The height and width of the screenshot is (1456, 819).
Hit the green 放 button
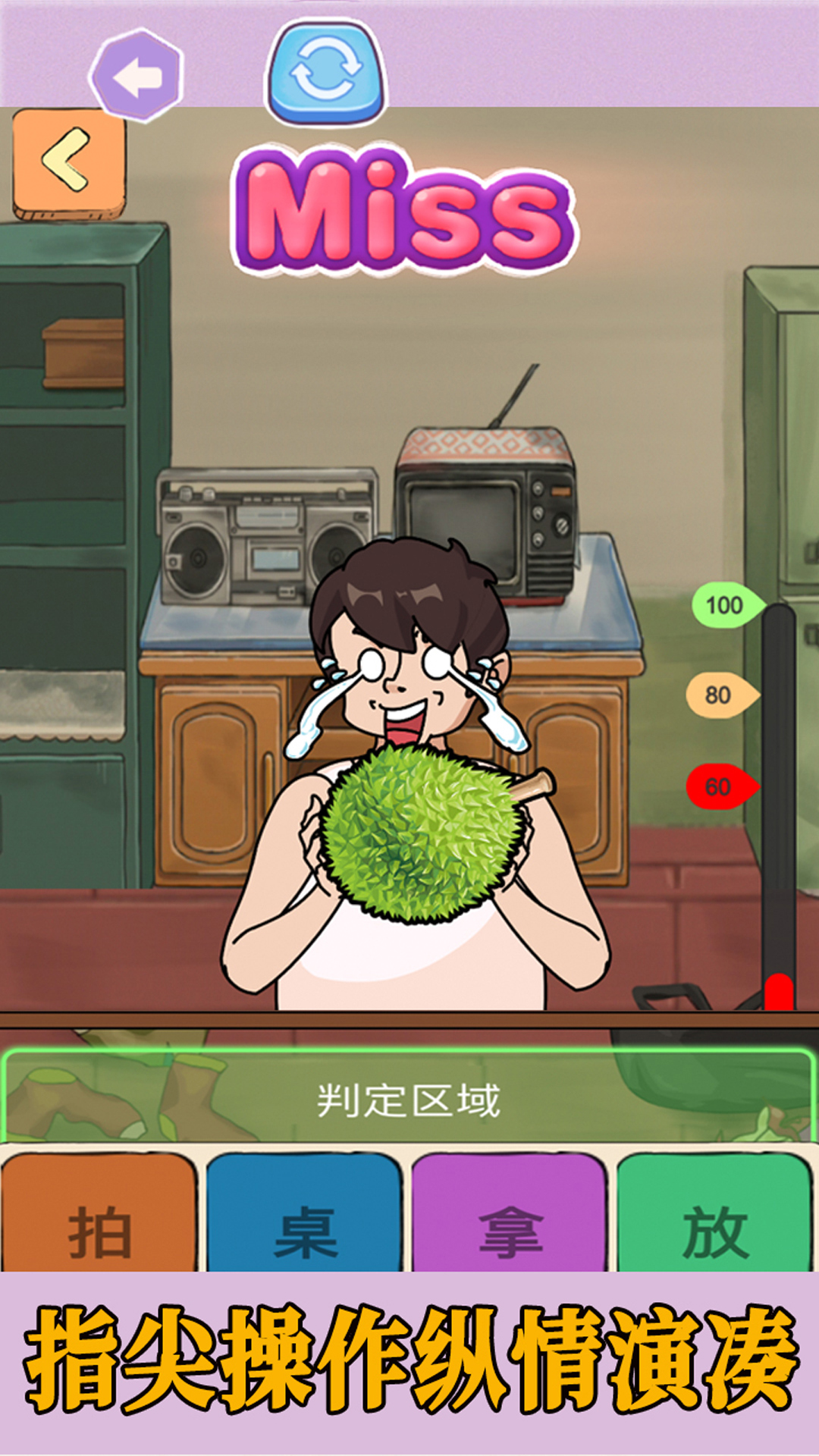click(x=715, y=1213)
